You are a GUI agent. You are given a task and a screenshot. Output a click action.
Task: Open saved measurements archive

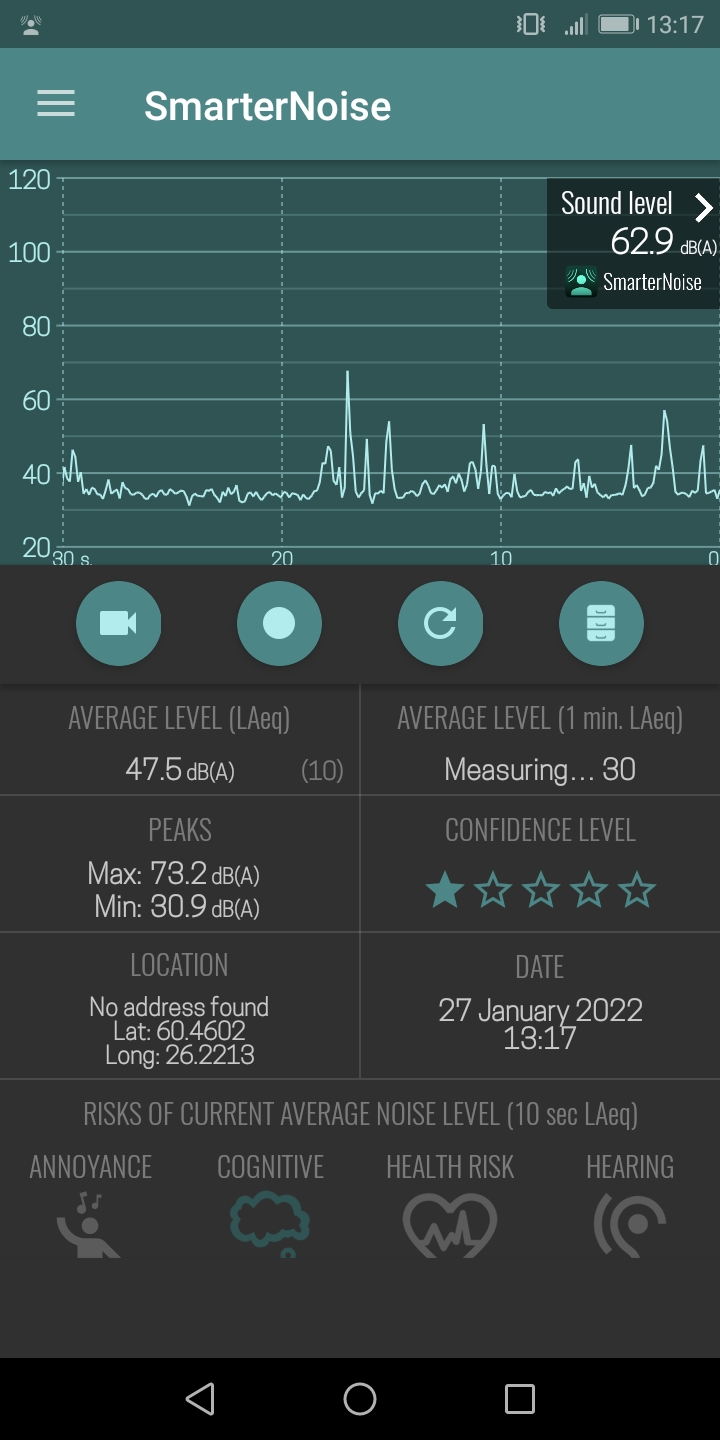pos(601,624)
